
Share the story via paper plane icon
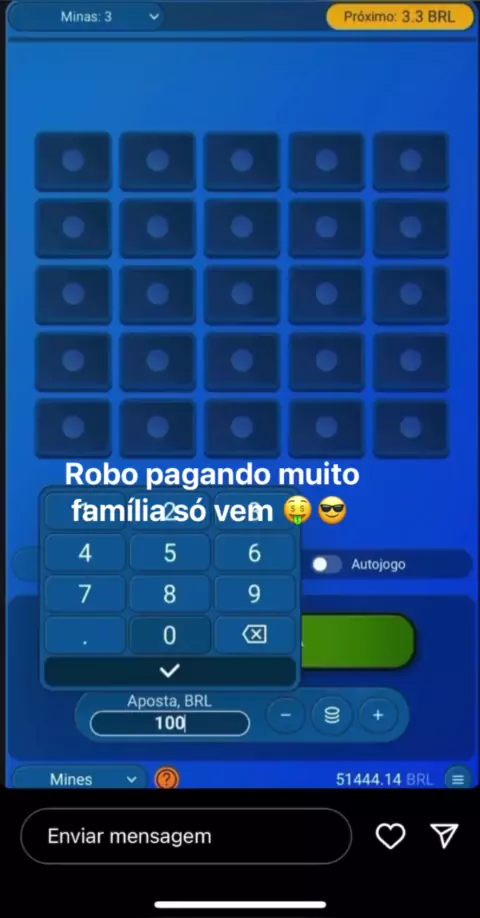444,836
